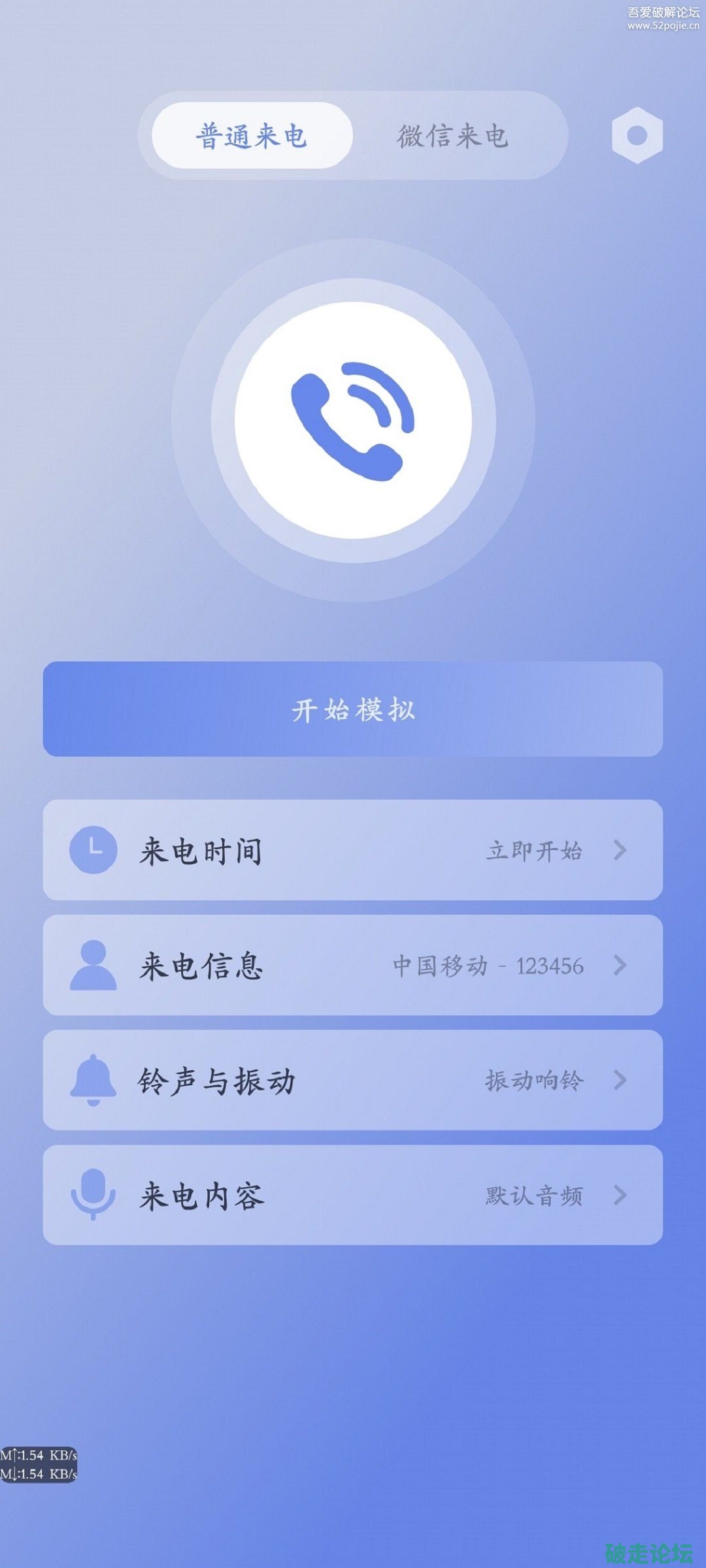Switch to the 微信来电 tab
This screenshot has width=706, height=1568.
(452, 136)
